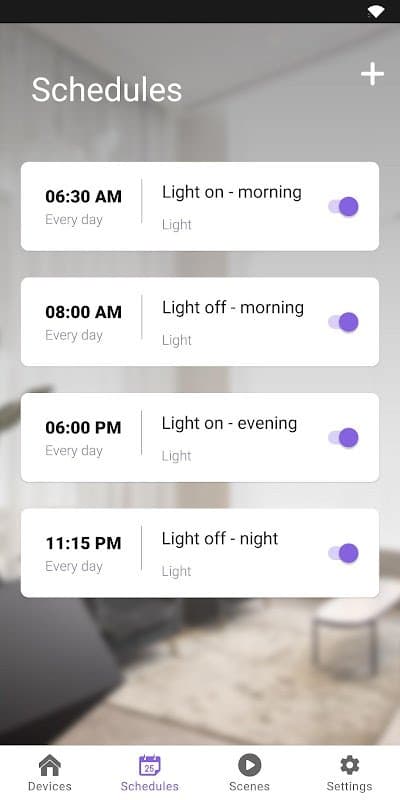
Task: Toggle the Light on - evening schedule
Action: (x=343, y=438)
